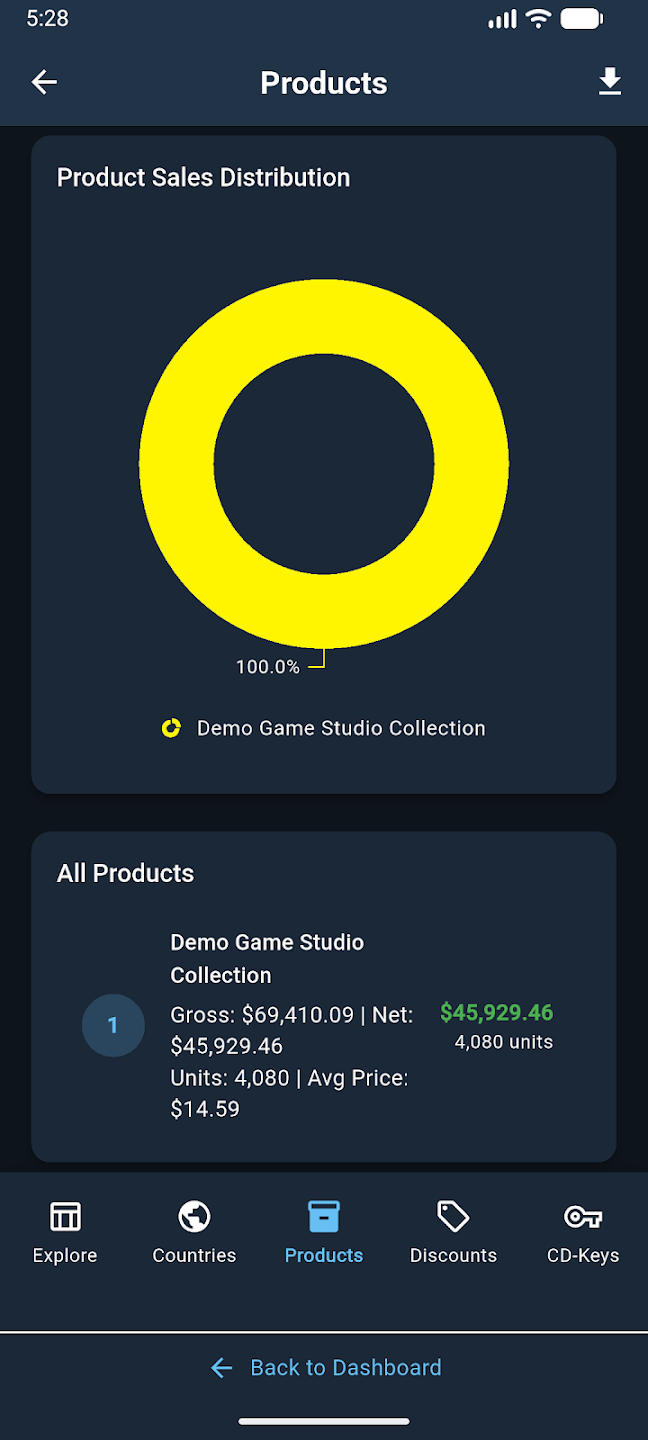648x1440 pixels.
Task: Open Demo Game Studio Collection product row
Action: click(323, 1025)
